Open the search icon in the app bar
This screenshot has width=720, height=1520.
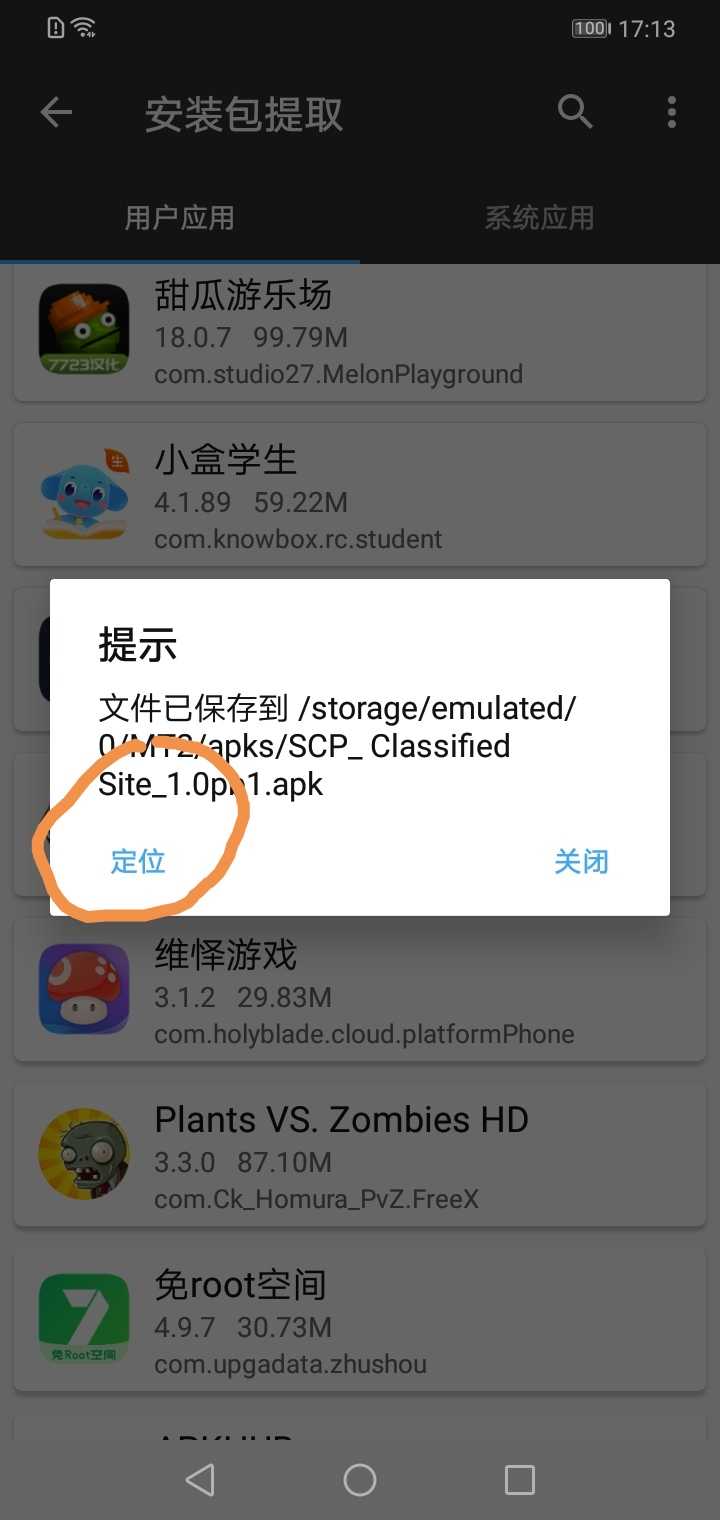(575, 113)
